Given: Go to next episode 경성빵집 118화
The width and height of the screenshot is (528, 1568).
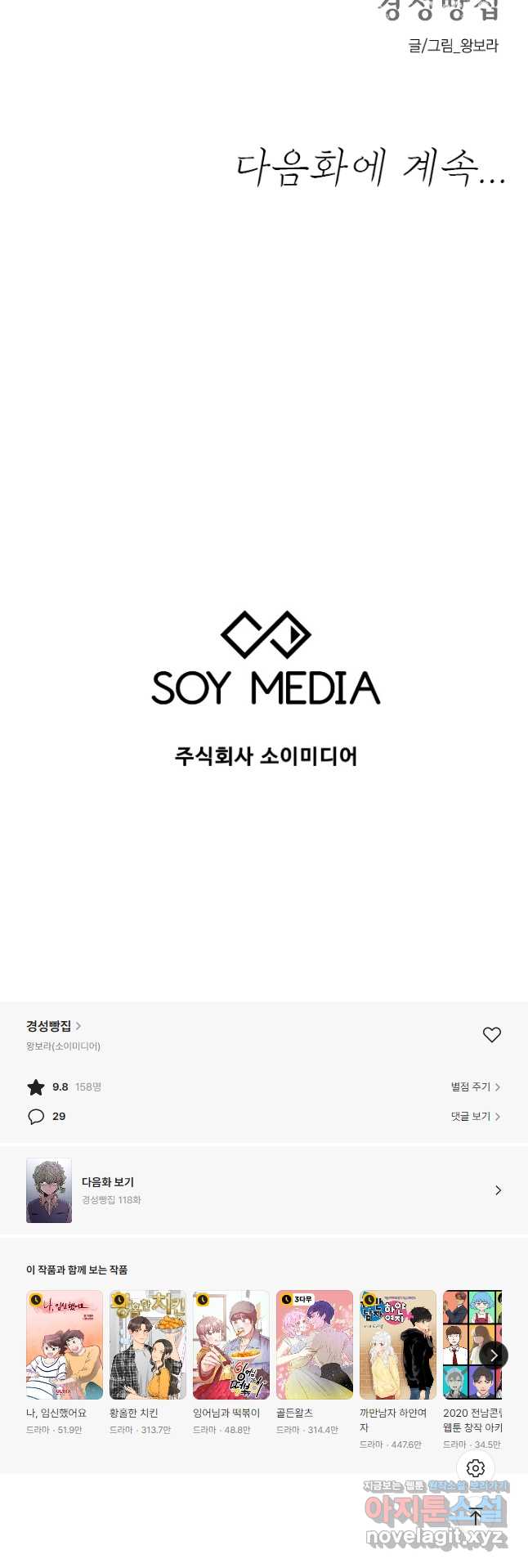Looking at the screenshot, I should tap(263, 1190).
